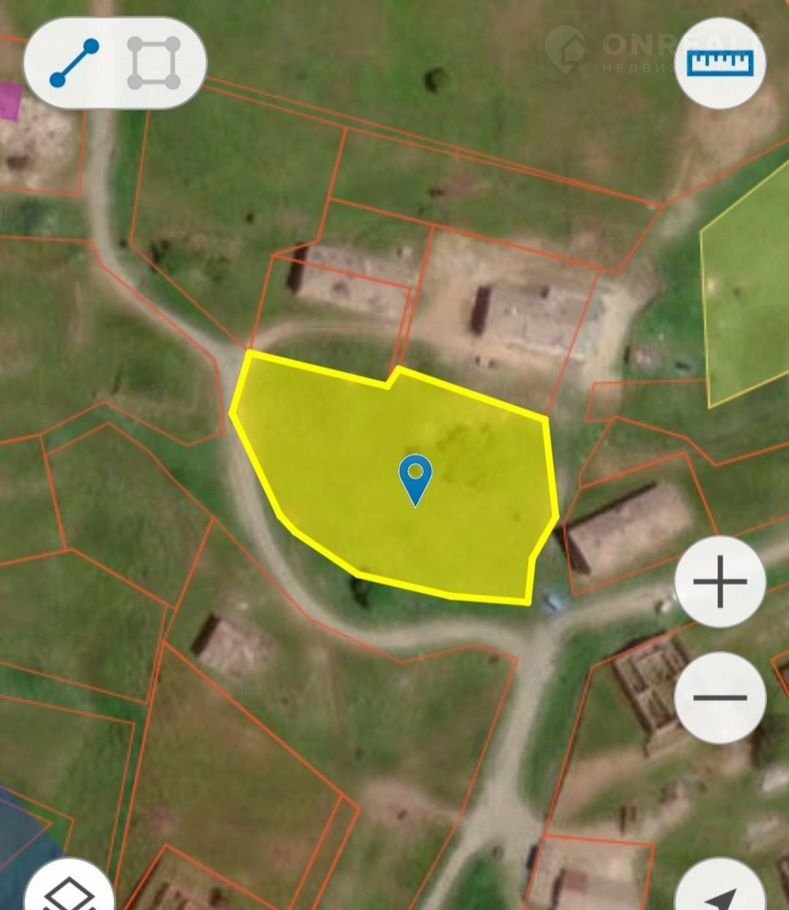Select the line distance measuring tool
Viewport: 789px width, 910px height.
(x=75, y=63)
